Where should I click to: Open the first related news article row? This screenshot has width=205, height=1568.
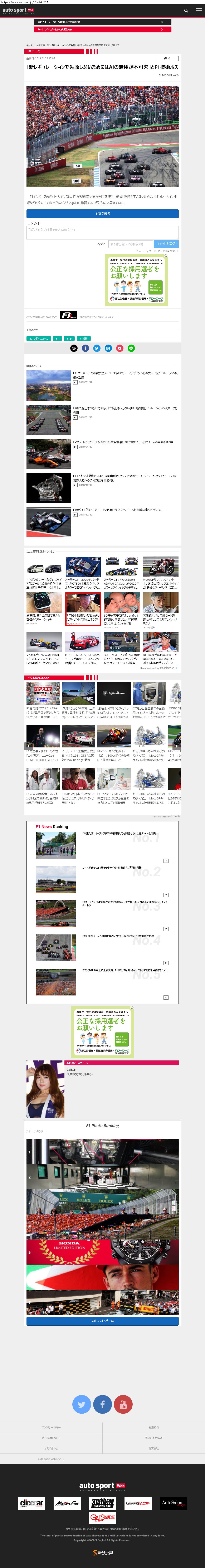pyautogui.click(x=102, y=386)
